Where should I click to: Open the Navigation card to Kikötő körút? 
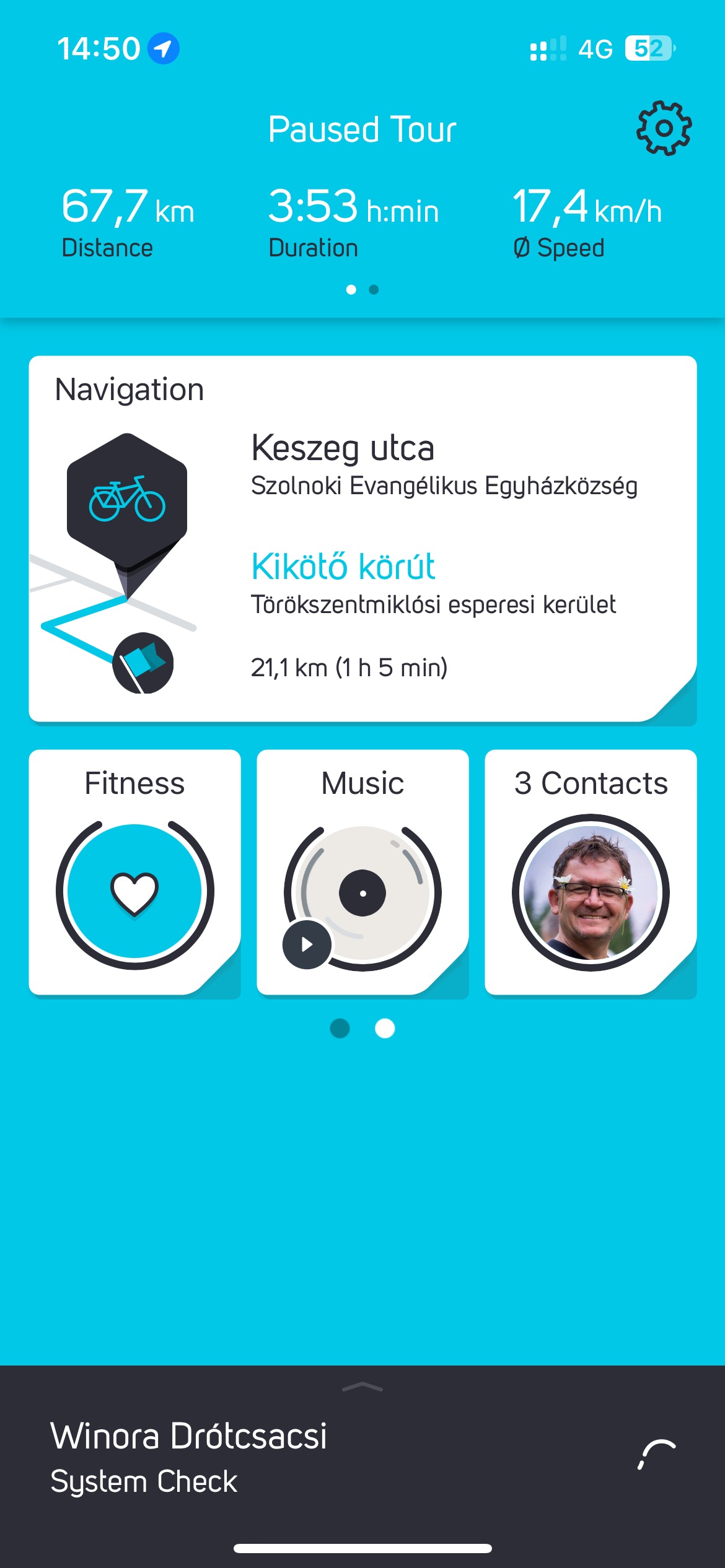[362, 538]
